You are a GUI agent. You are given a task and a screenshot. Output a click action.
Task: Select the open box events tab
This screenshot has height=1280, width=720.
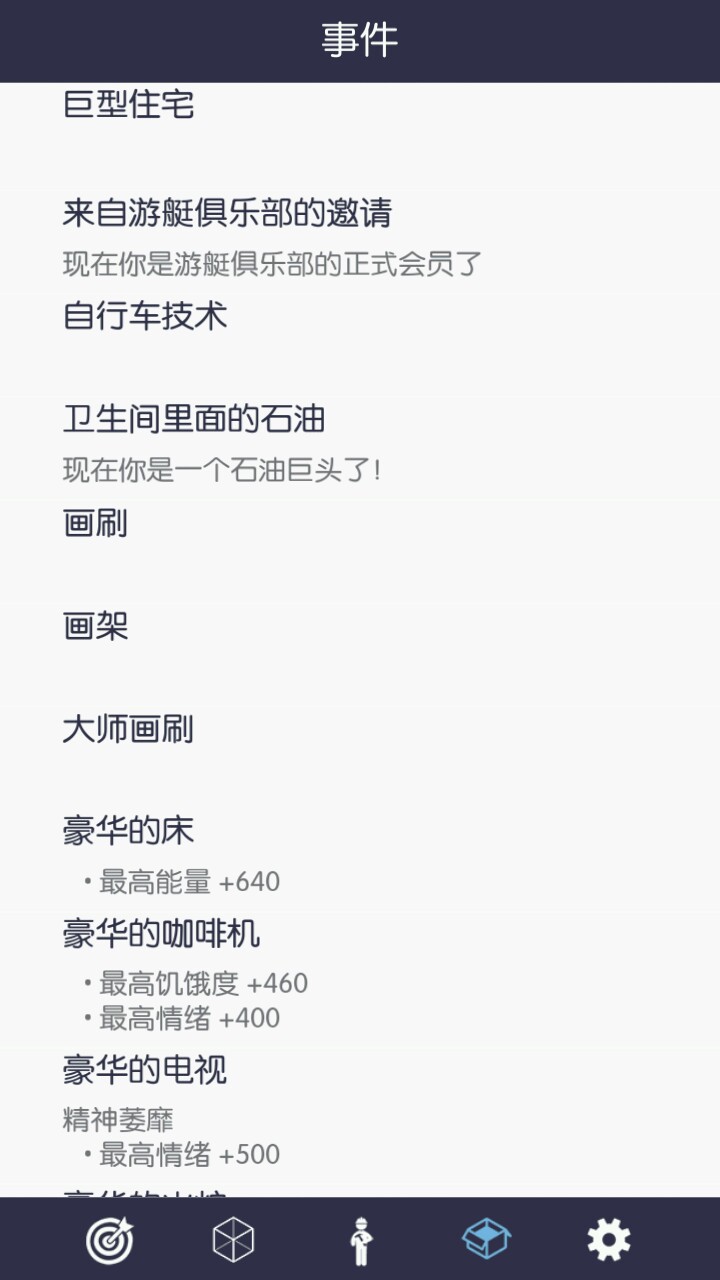pyautogui.click(x=486, y=1241)
